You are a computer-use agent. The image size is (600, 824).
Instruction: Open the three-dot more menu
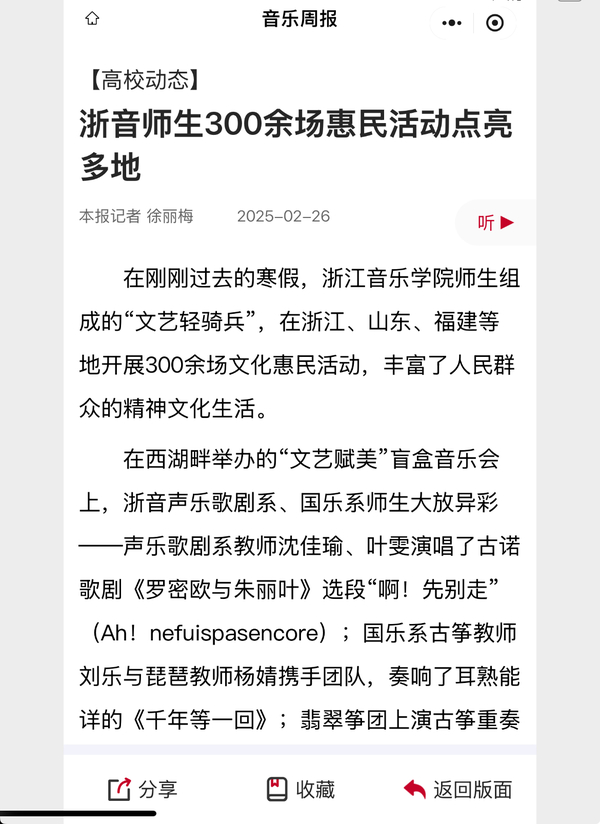(452, 22)
